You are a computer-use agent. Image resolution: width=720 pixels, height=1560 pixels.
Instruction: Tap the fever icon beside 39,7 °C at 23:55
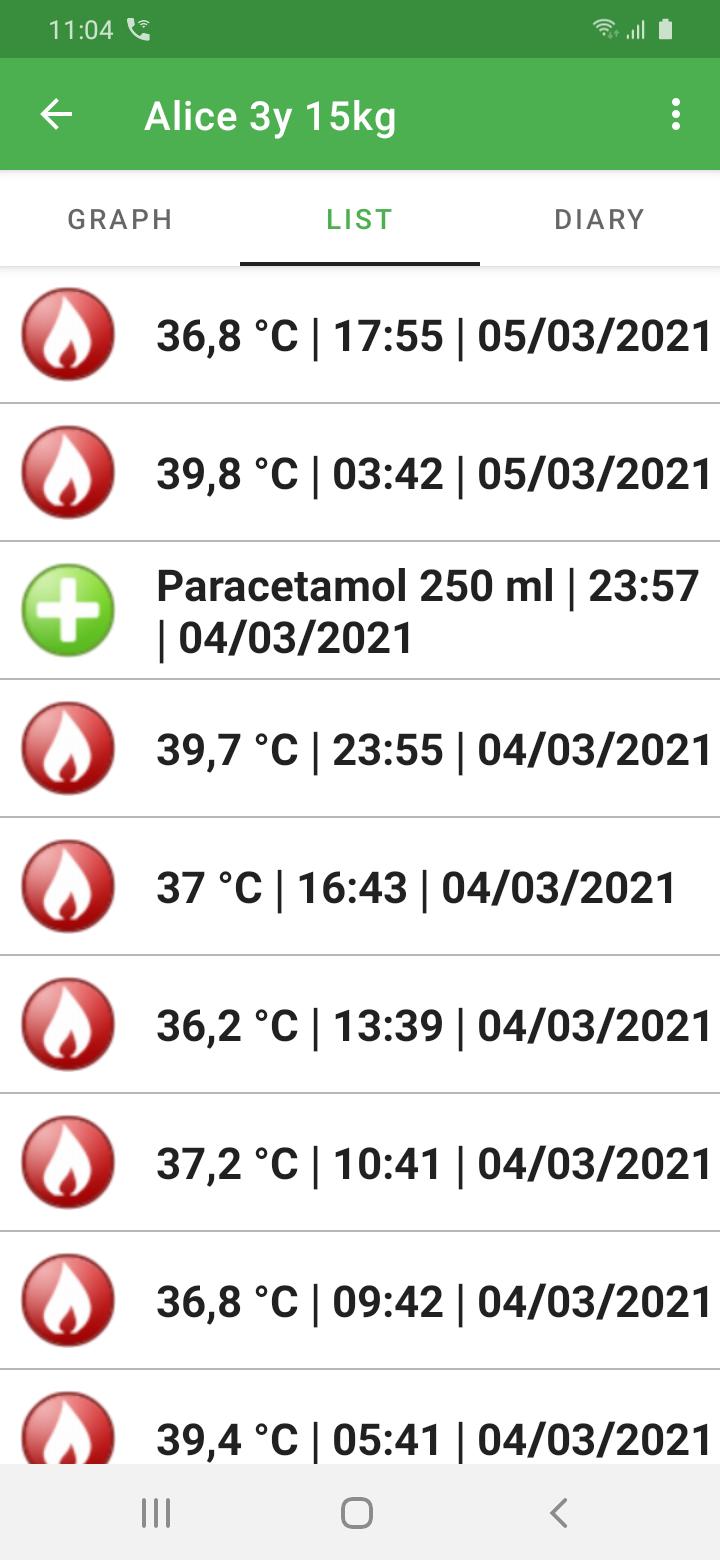(68, 748)
